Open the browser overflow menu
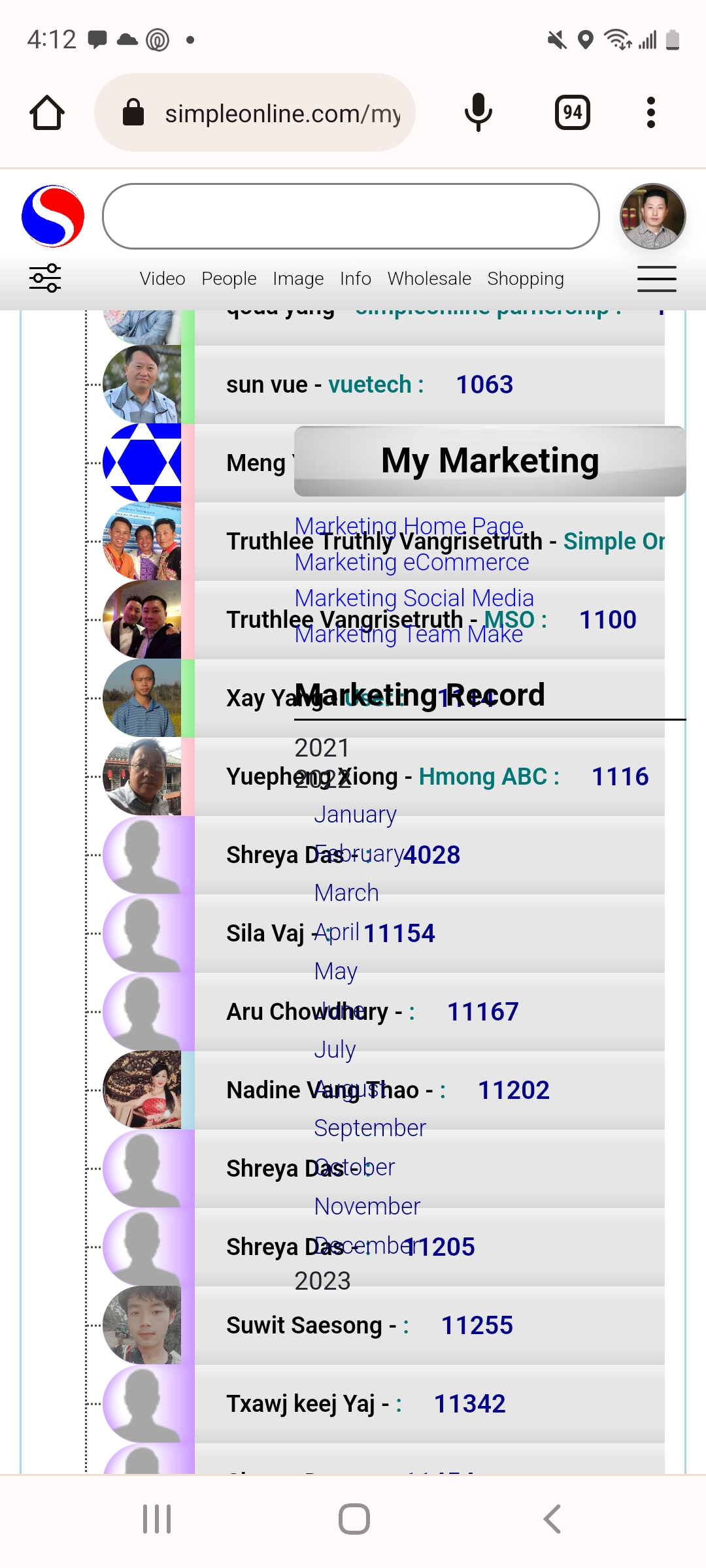706x1568 pixels. tap(650, 113)
